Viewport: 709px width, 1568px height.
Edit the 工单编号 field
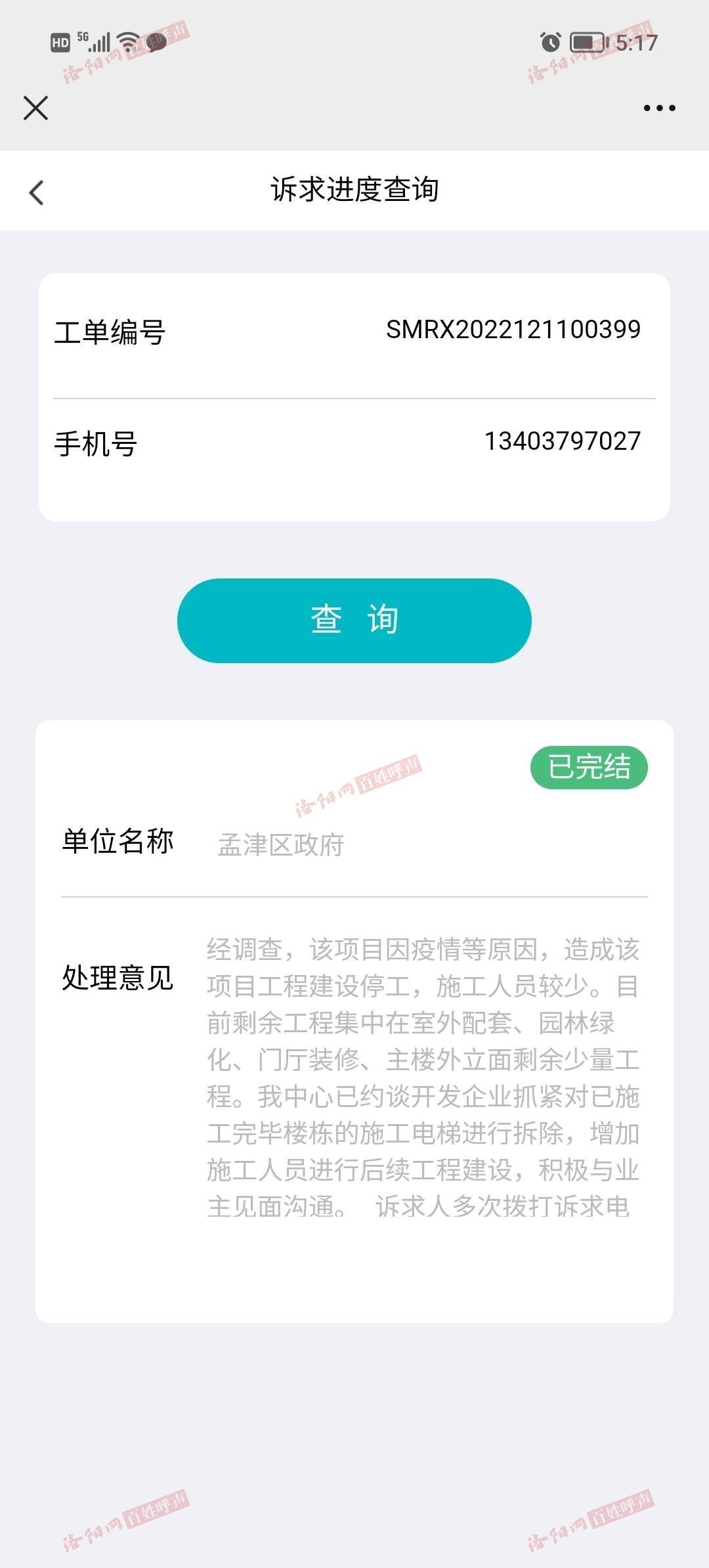click(354, 331)
